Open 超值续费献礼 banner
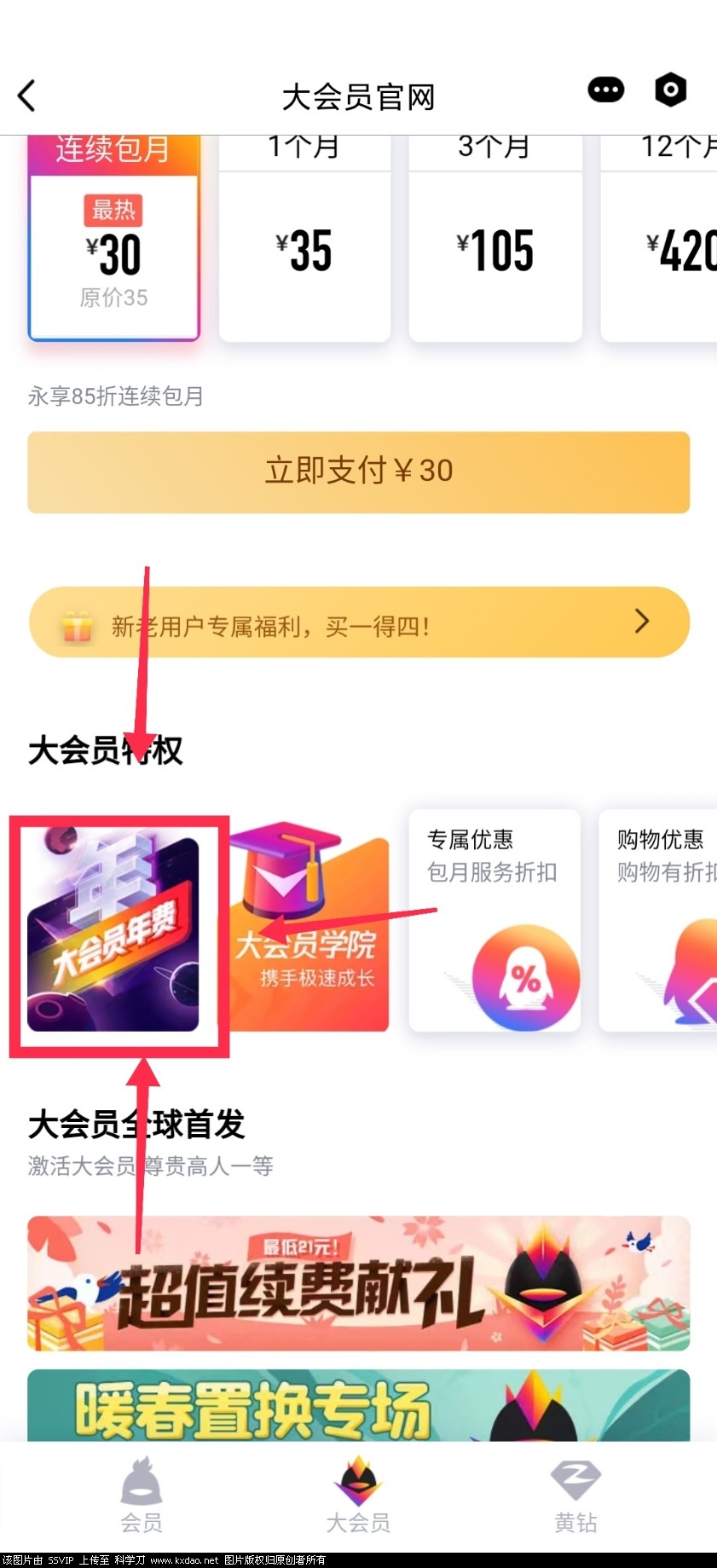This screenshot has height=1568, width=717. click(358, 1283)
